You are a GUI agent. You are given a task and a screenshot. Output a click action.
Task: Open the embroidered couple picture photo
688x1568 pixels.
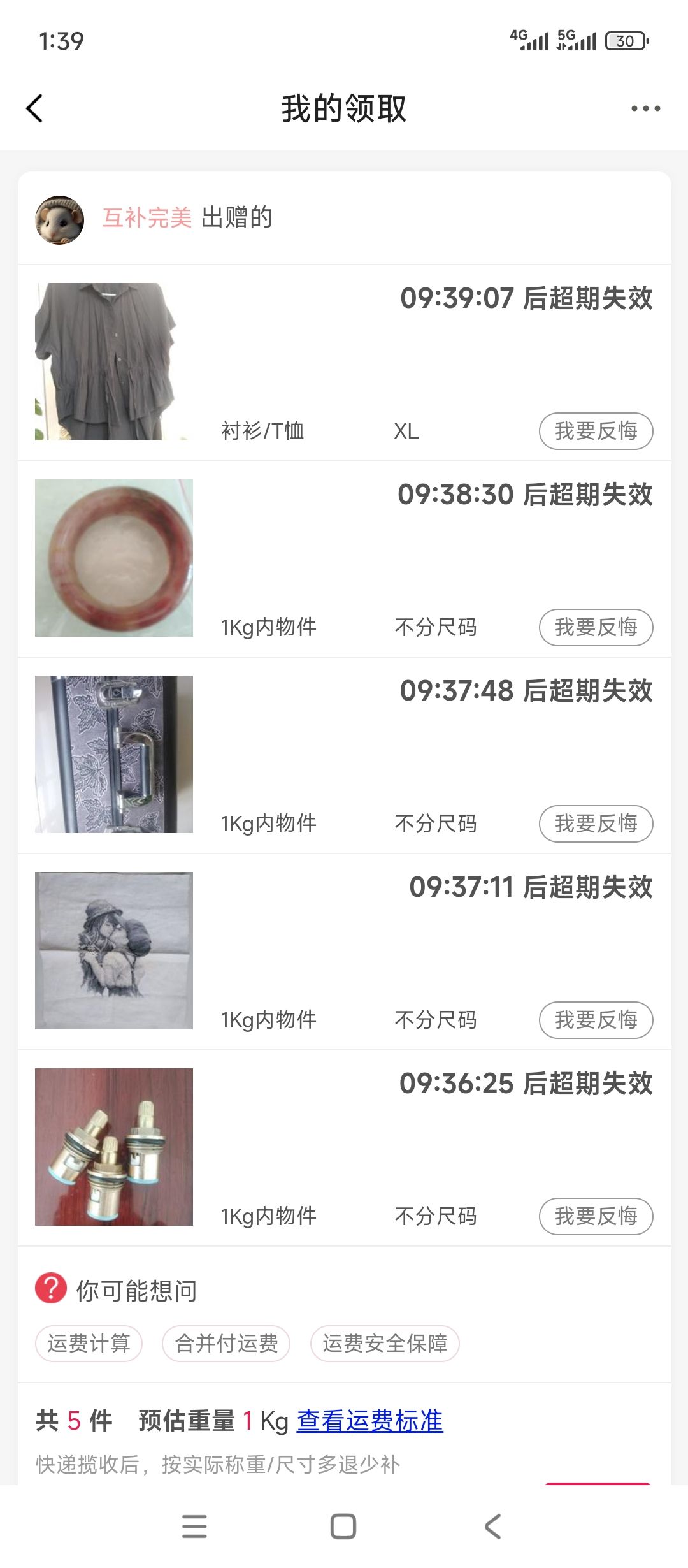coord(113,950)
